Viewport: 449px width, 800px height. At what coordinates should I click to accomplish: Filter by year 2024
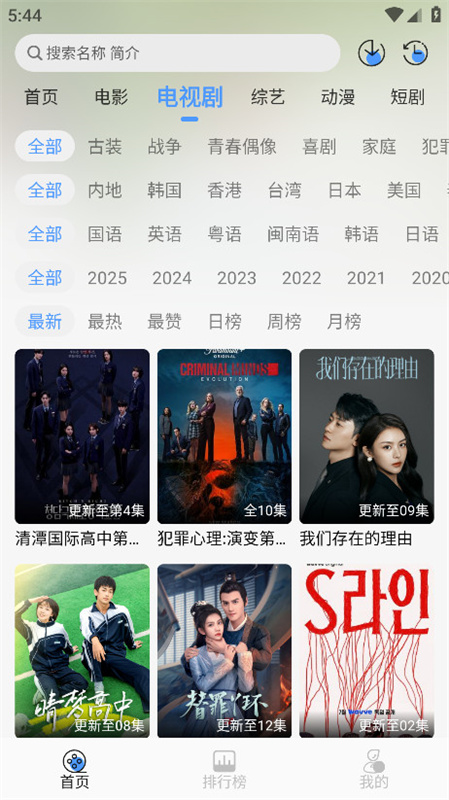tap(172, 278)
